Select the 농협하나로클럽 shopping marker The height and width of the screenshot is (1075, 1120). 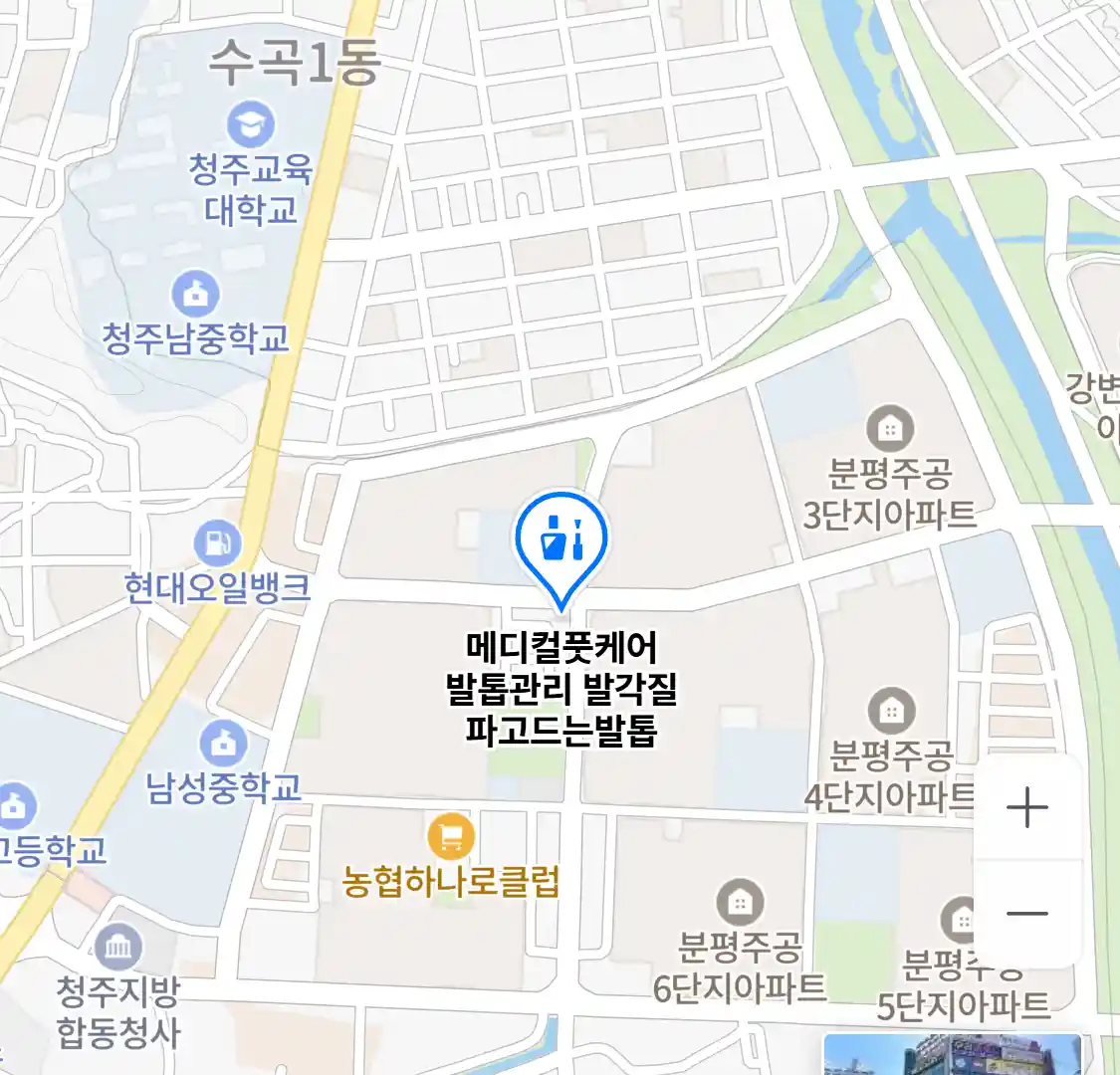click(451, 837)
